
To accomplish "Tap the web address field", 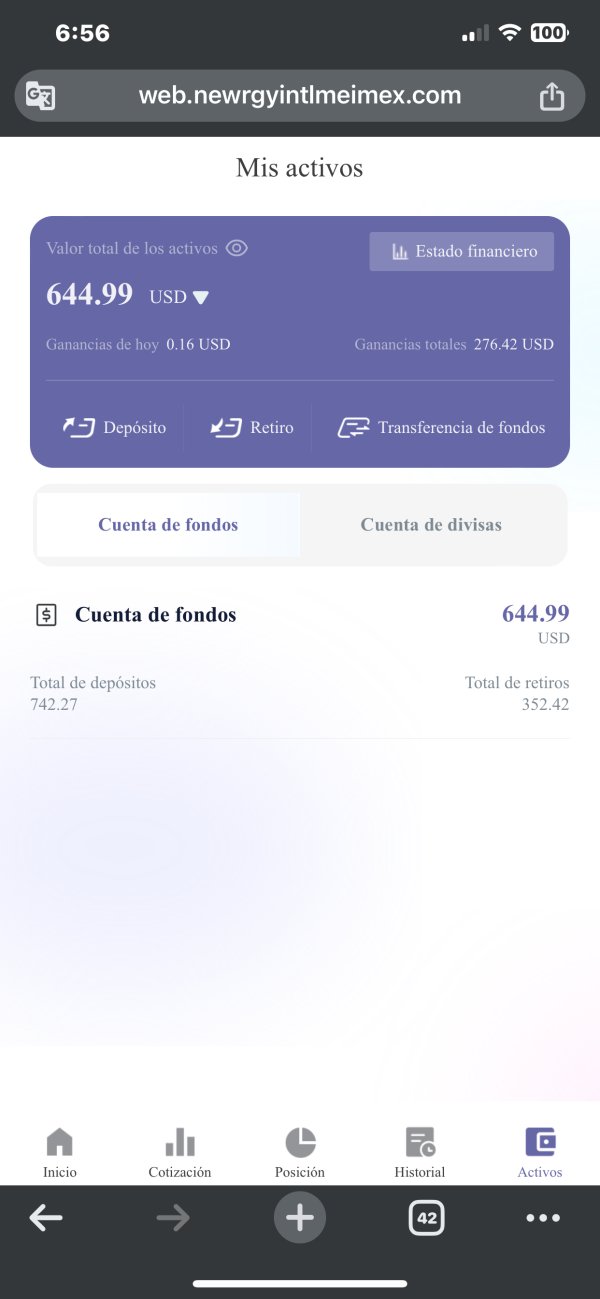I will (300, 96).
